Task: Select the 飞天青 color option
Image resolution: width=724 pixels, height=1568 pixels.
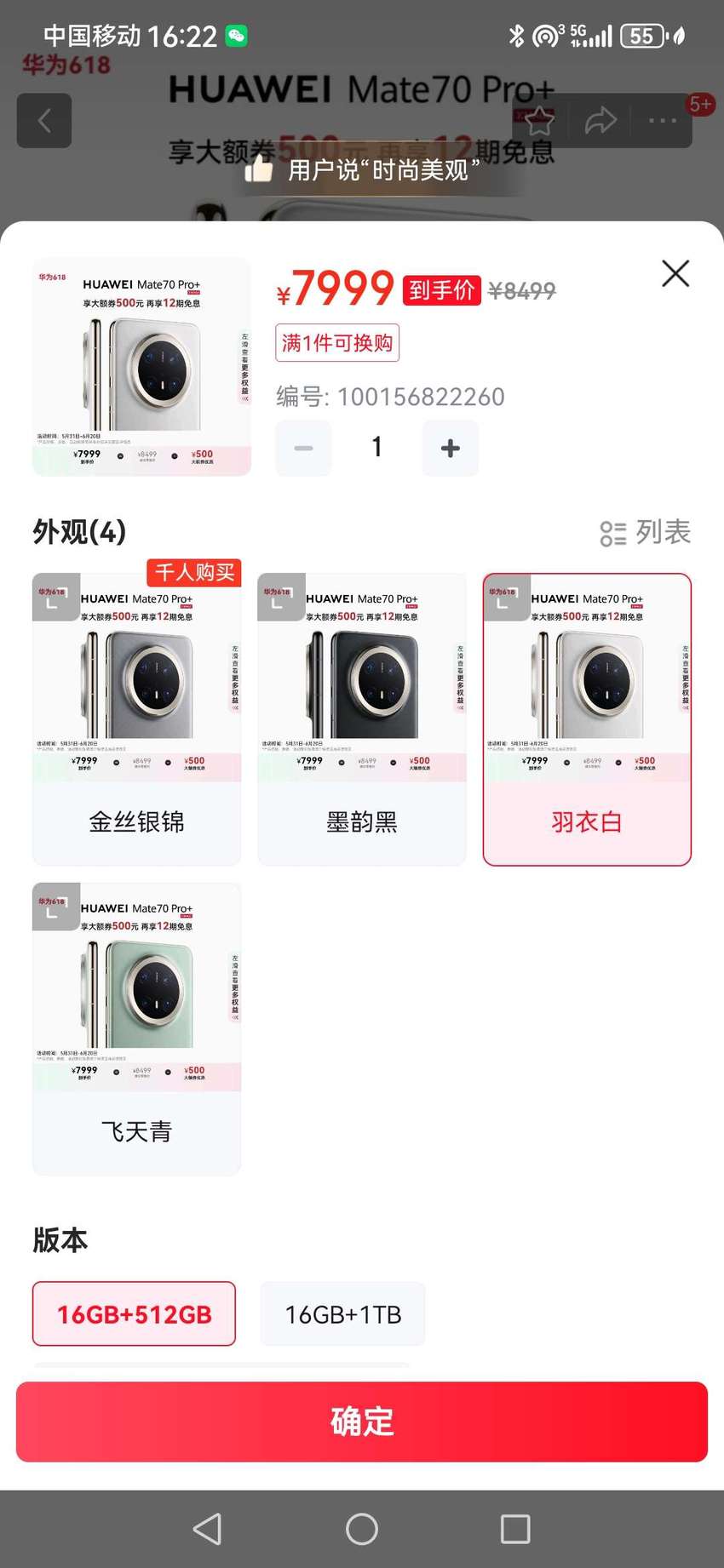Action: pos(136,1029)
